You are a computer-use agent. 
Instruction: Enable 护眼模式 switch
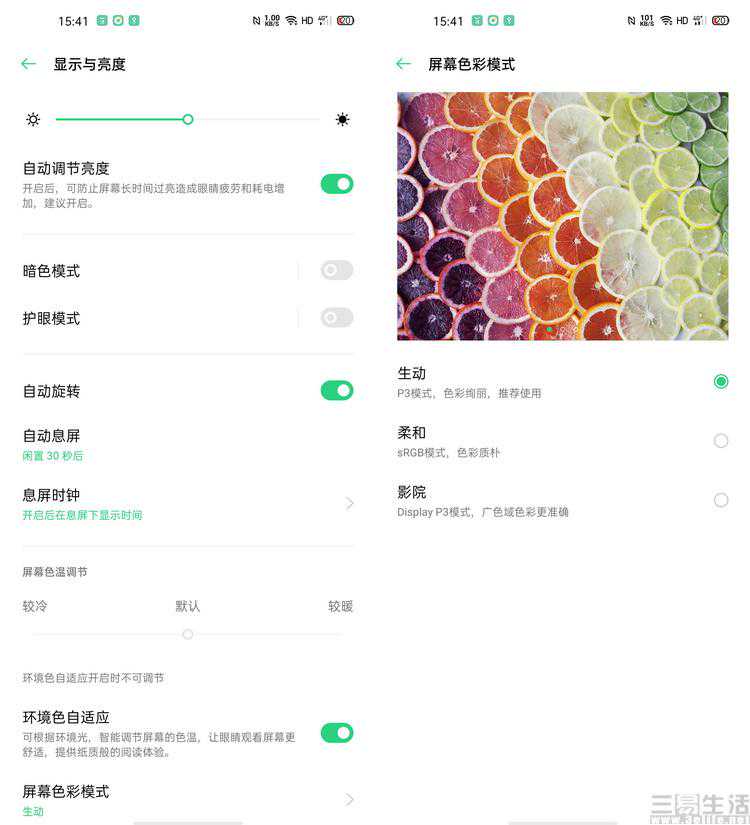pos(337,317)
